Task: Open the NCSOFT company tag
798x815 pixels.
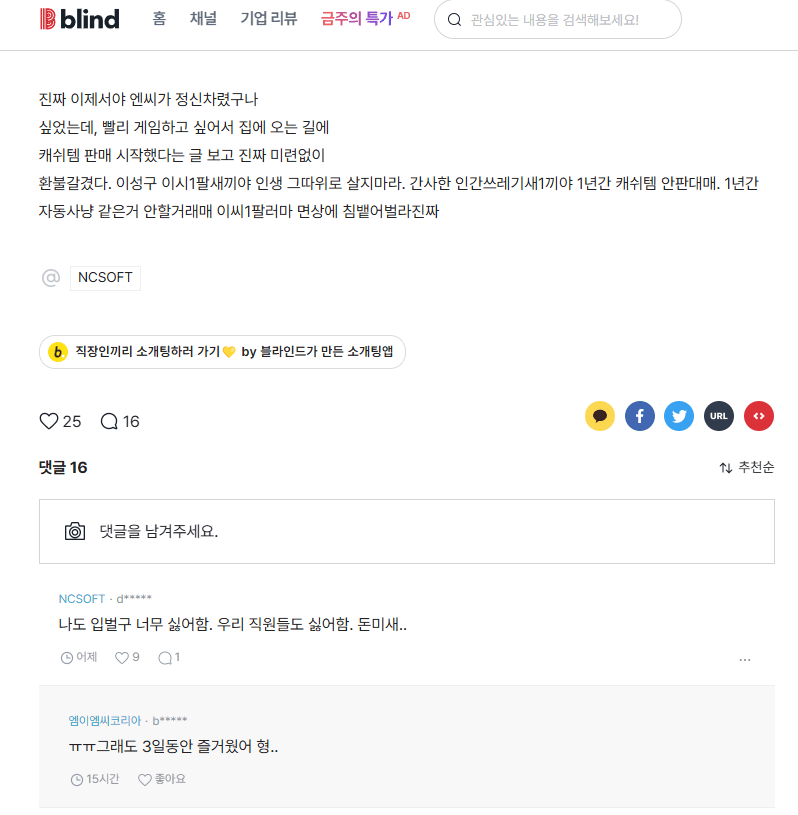Action: (105, 277)
